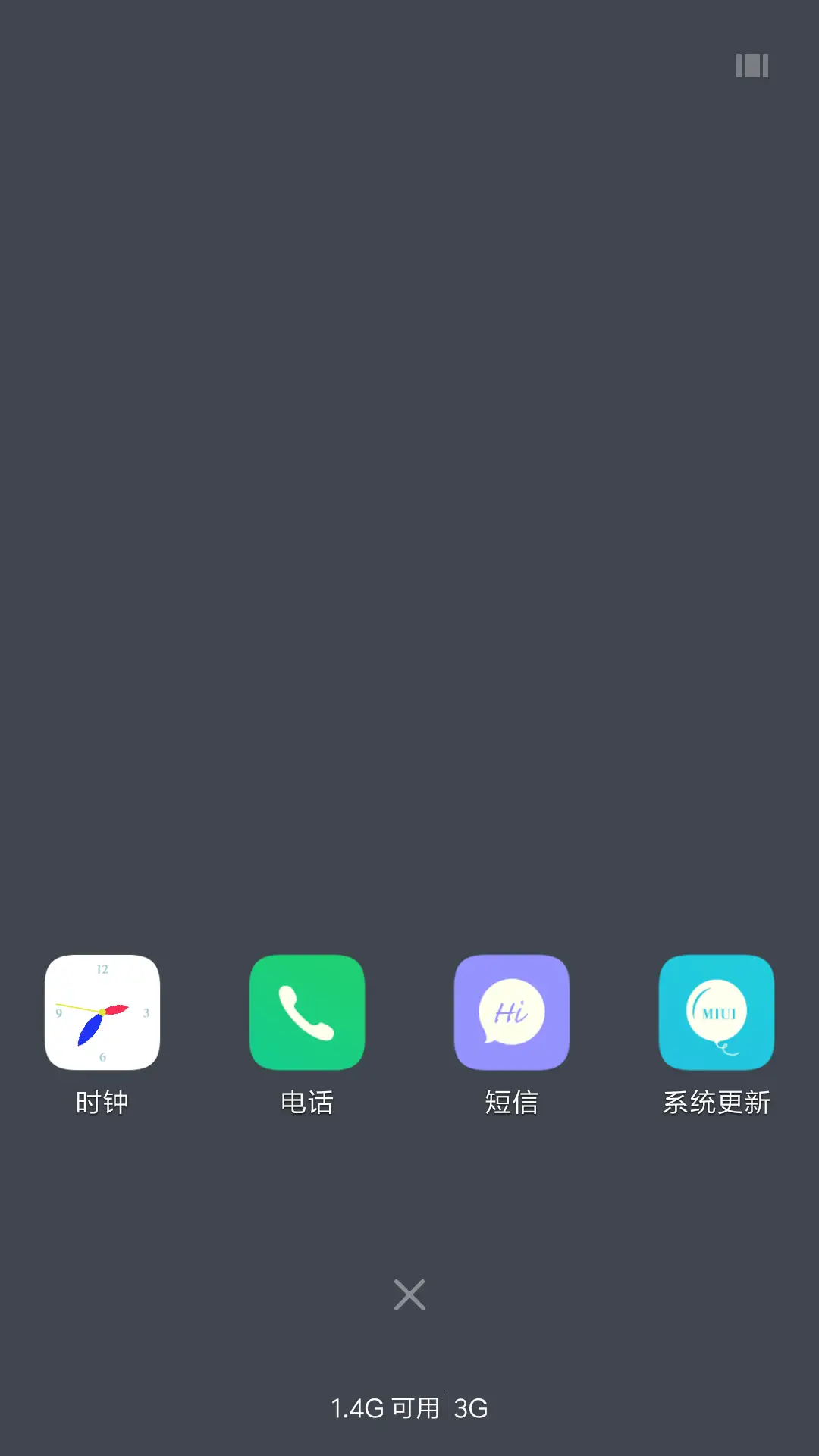Tap the analog clock face icon
The image size is (819, 1456).
(x=102, y=1012)
